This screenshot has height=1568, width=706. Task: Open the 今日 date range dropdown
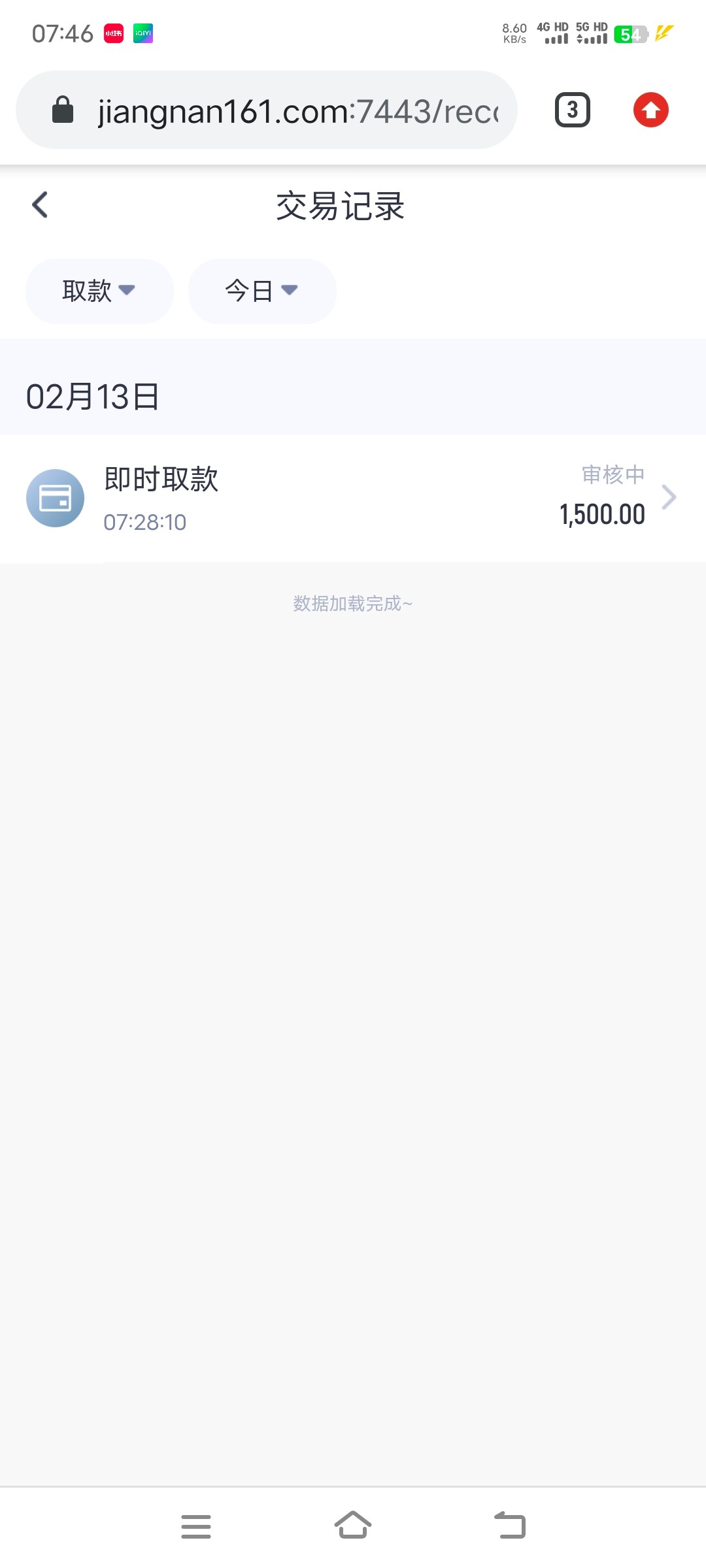[x=262, y=291]
